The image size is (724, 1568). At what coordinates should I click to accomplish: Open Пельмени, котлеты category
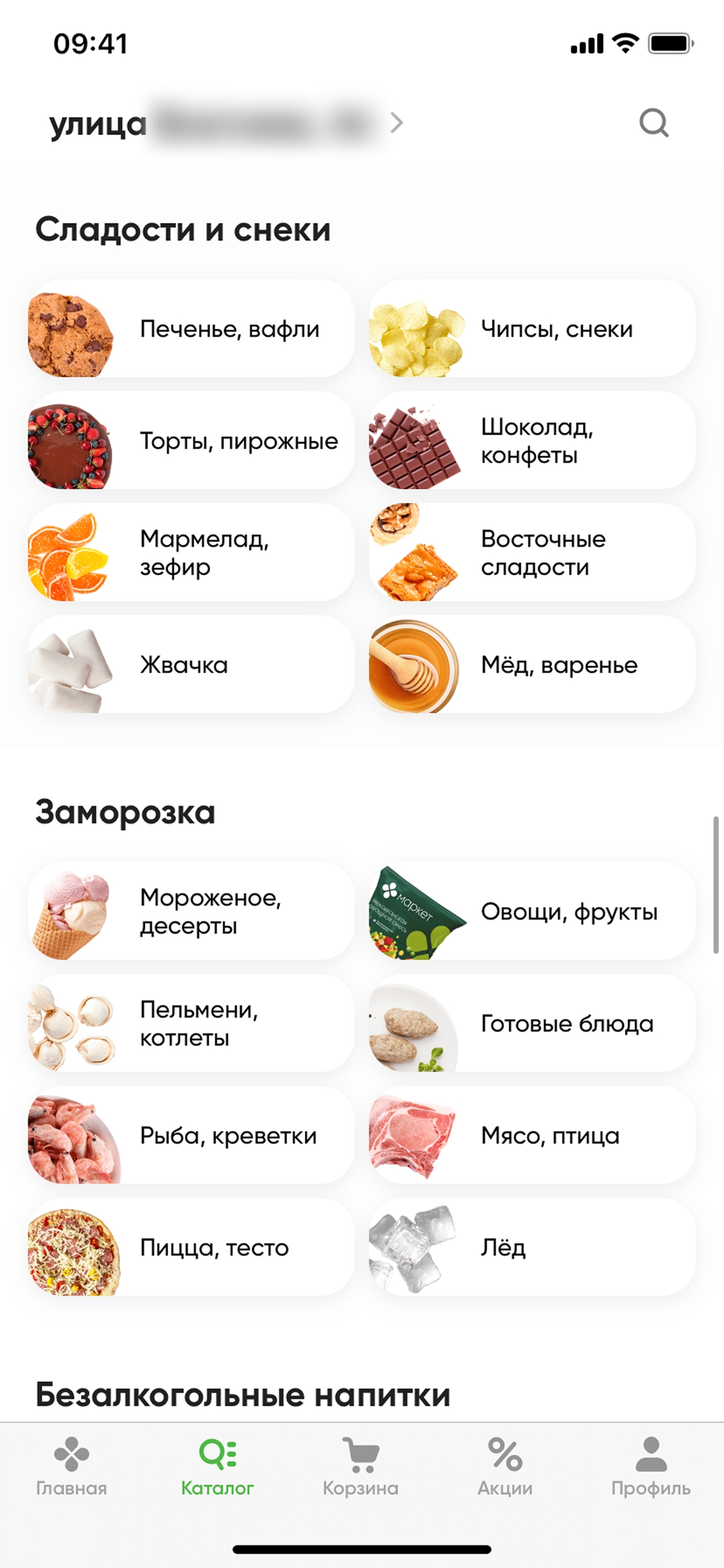[x=191, y=1023]
